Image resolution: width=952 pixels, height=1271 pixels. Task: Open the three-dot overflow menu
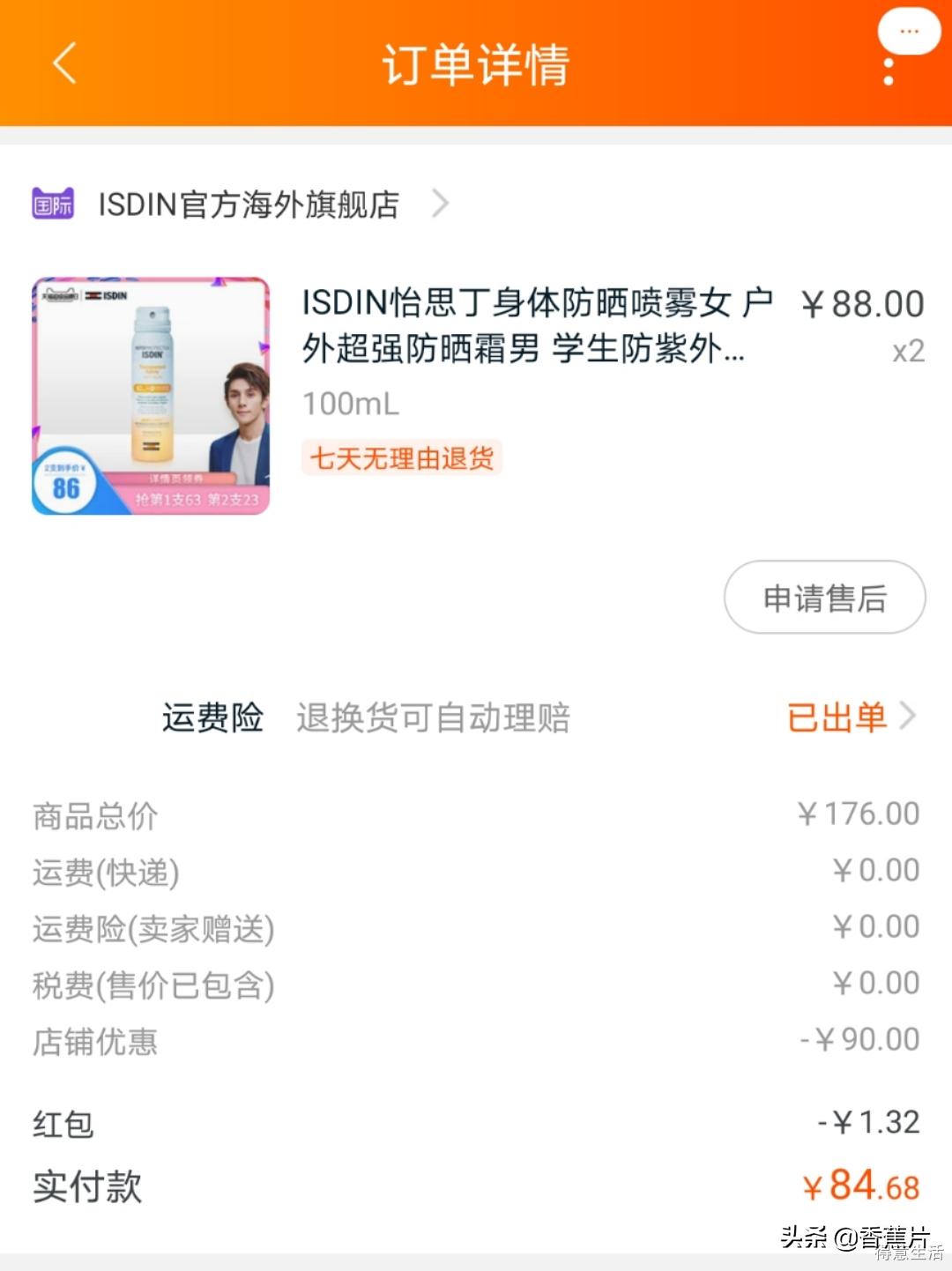click(x=888, y=71)
